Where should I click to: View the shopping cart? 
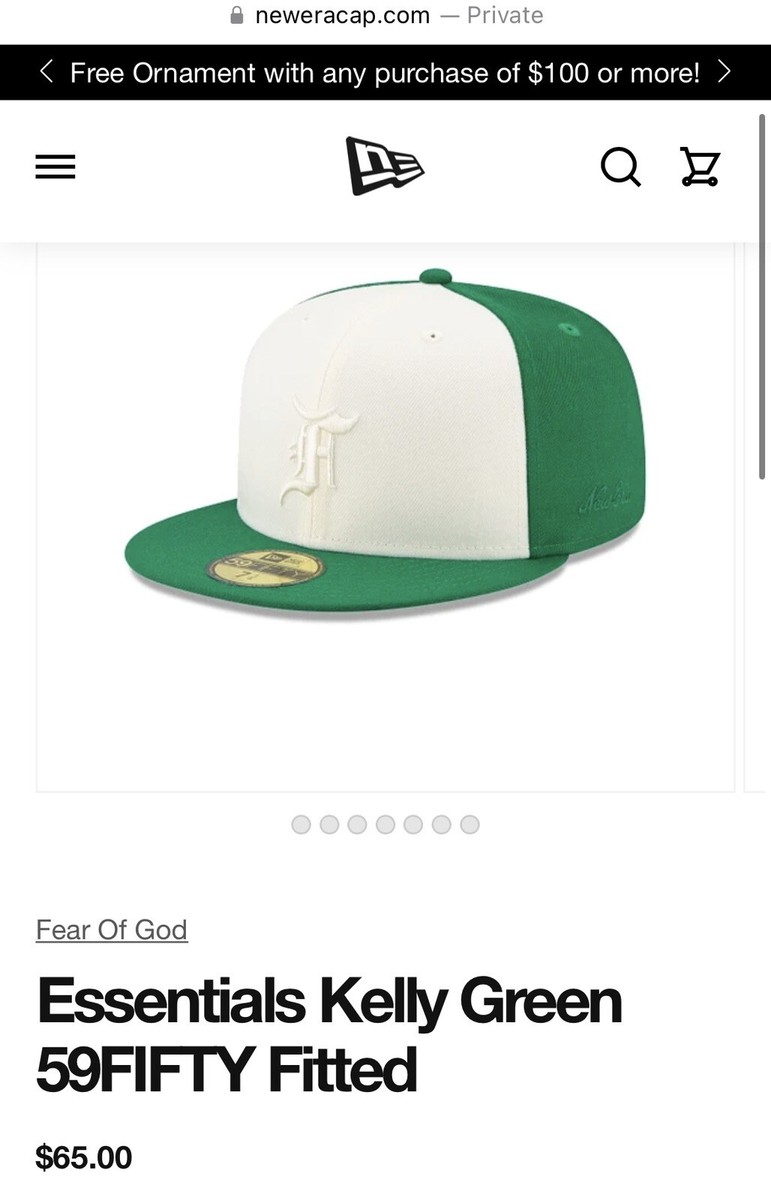pyautogui.click(x=700, y=167)
